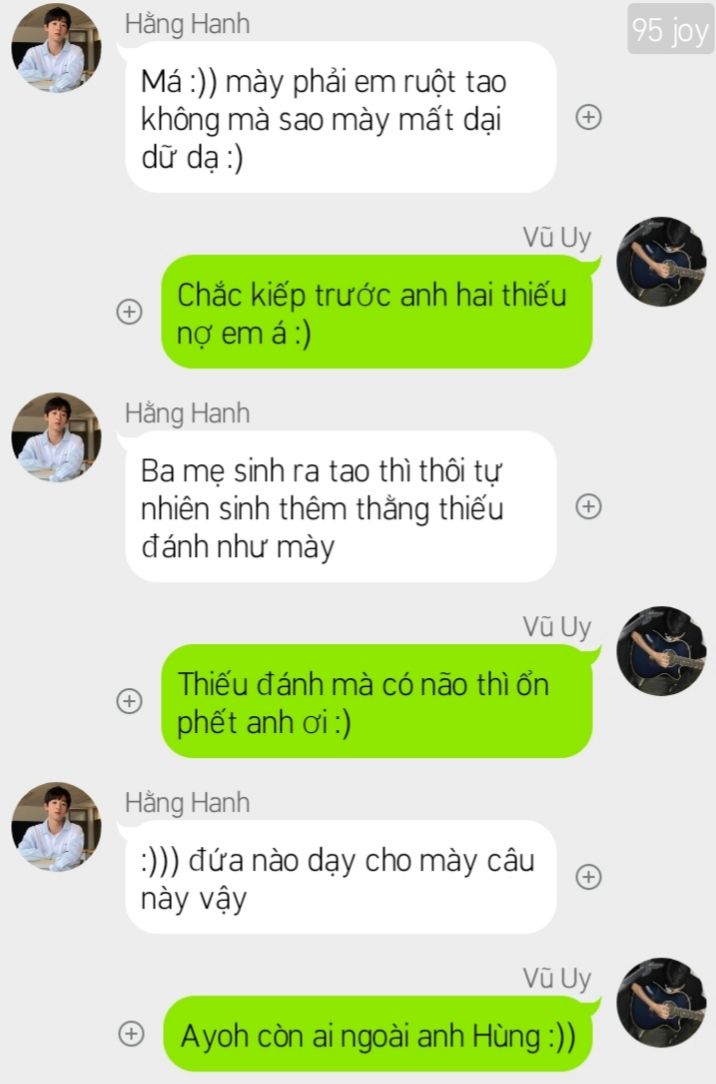Tap plus icon beside "Chắc kiếp trước anh hai" message
This screenshot has width=716, height=1084.
pyautogui.click(x=129, y=312)
